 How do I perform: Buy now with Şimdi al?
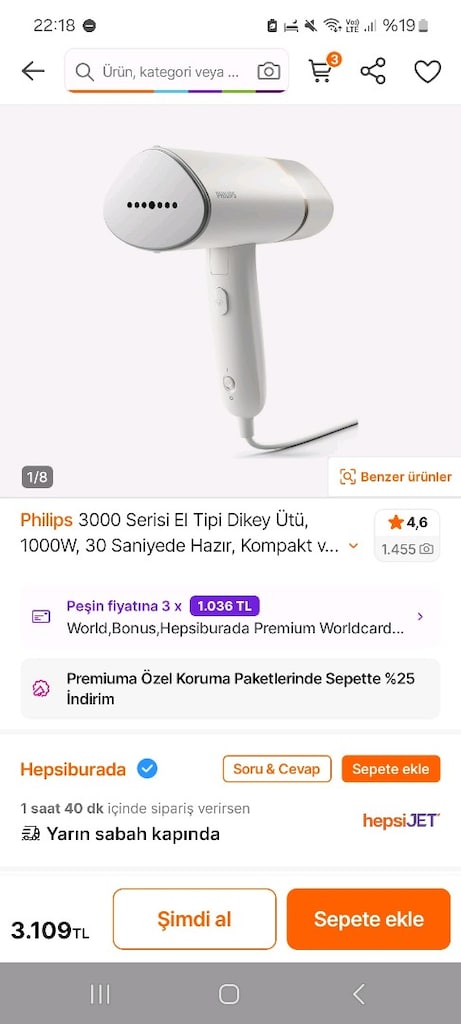pos(195,919)
